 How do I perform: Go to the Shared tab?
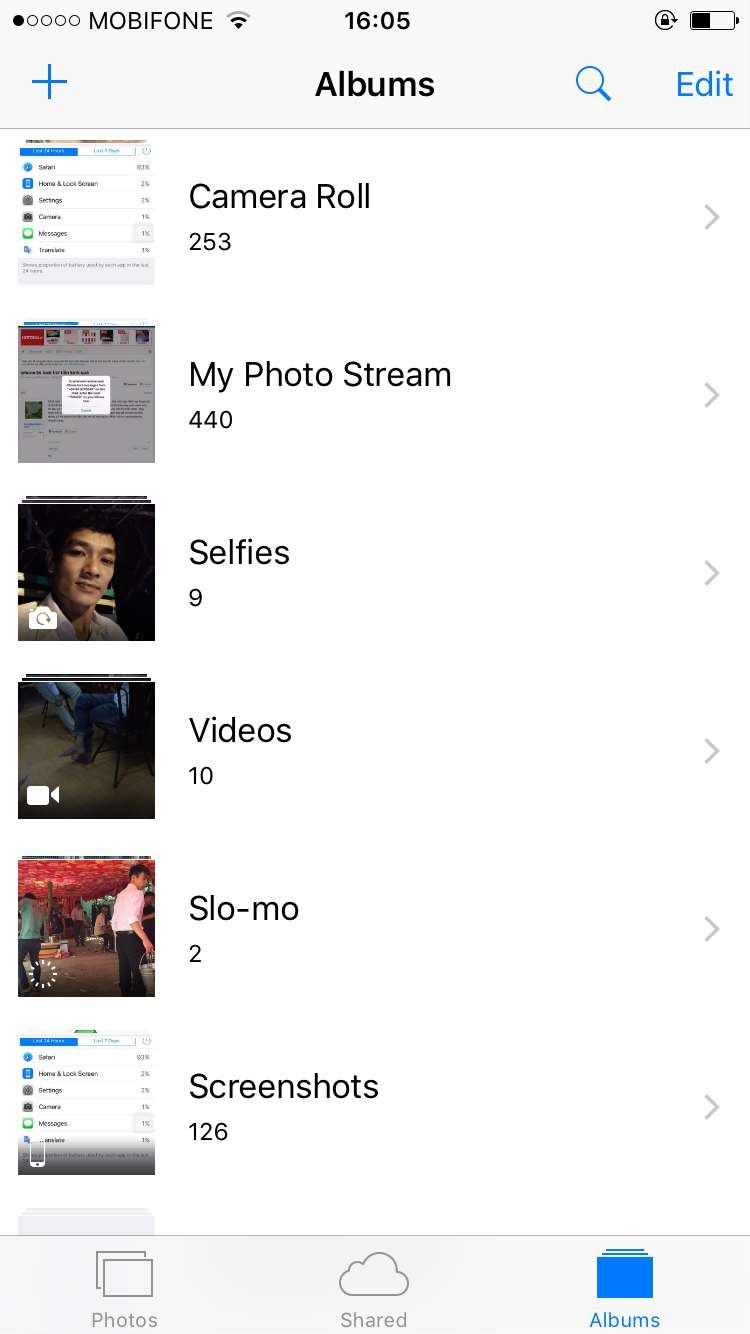tap(374, 1288)
